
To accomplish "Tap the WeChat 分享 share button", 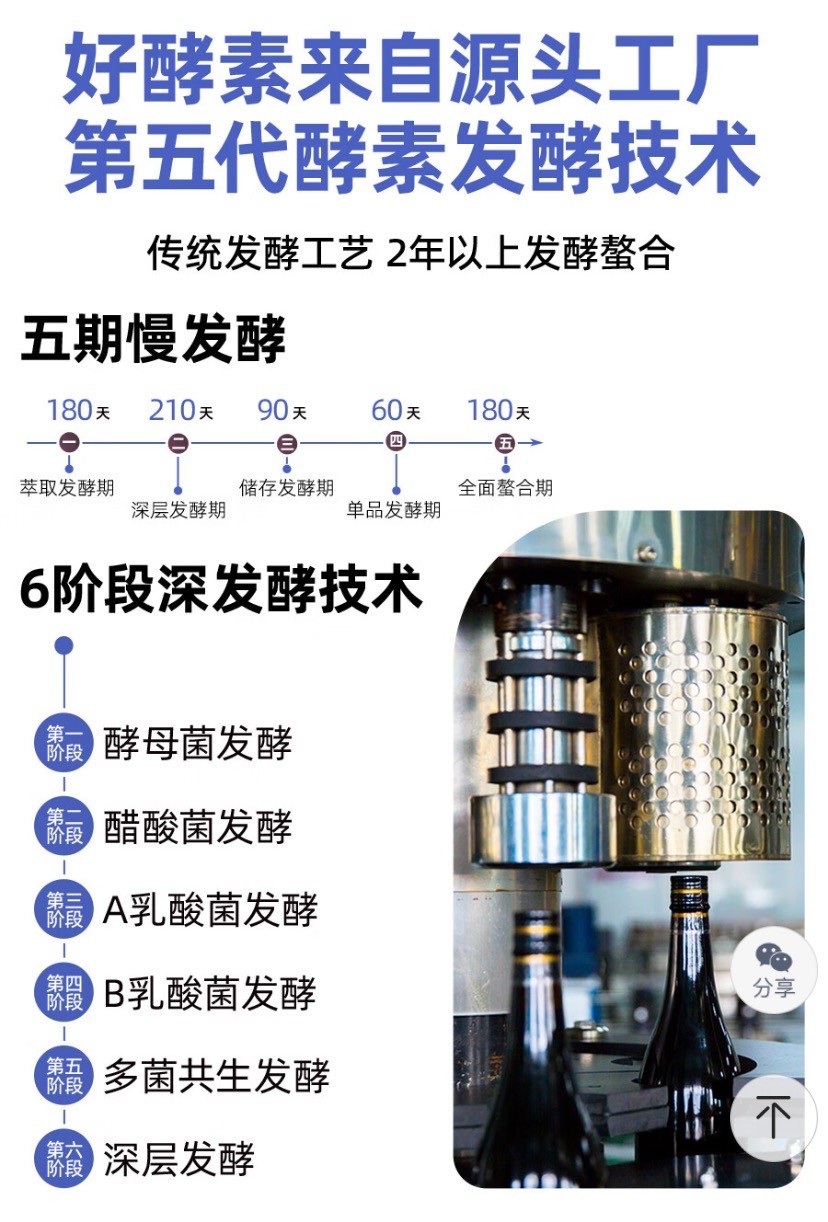I will [773, 970].
